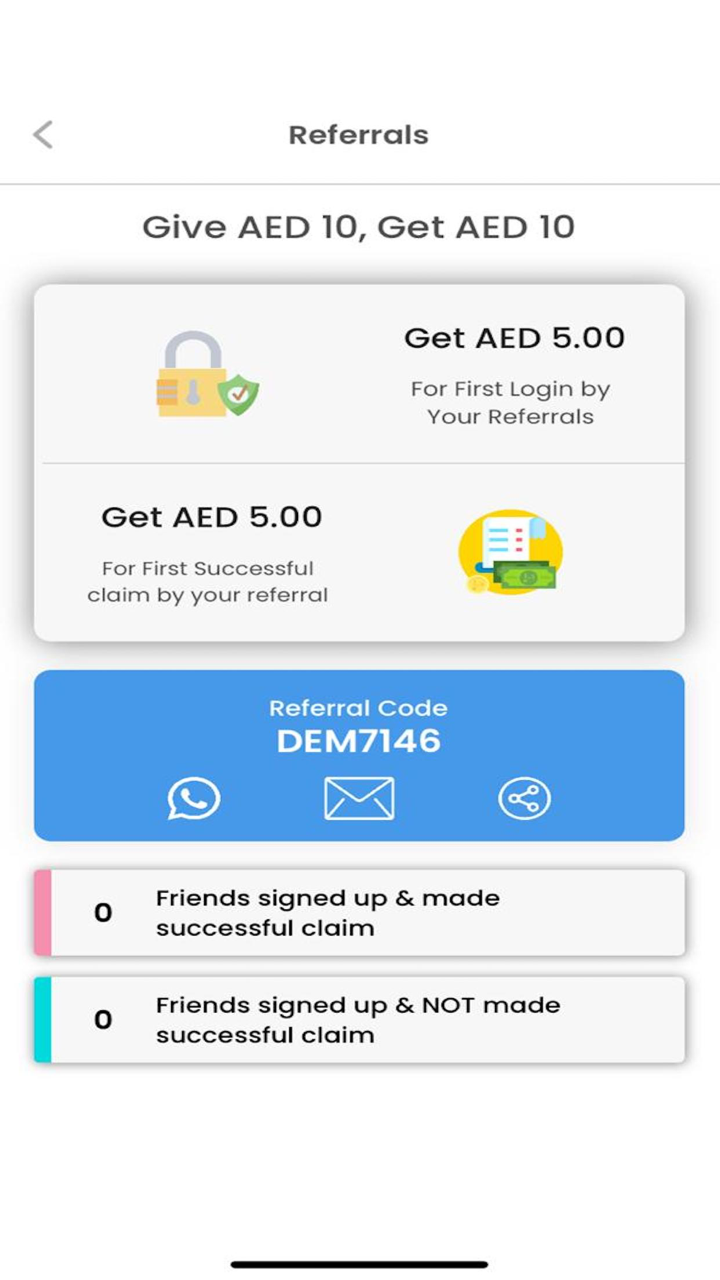Click the back chevron arrow
720x1280 pixels.
point(42,134)
